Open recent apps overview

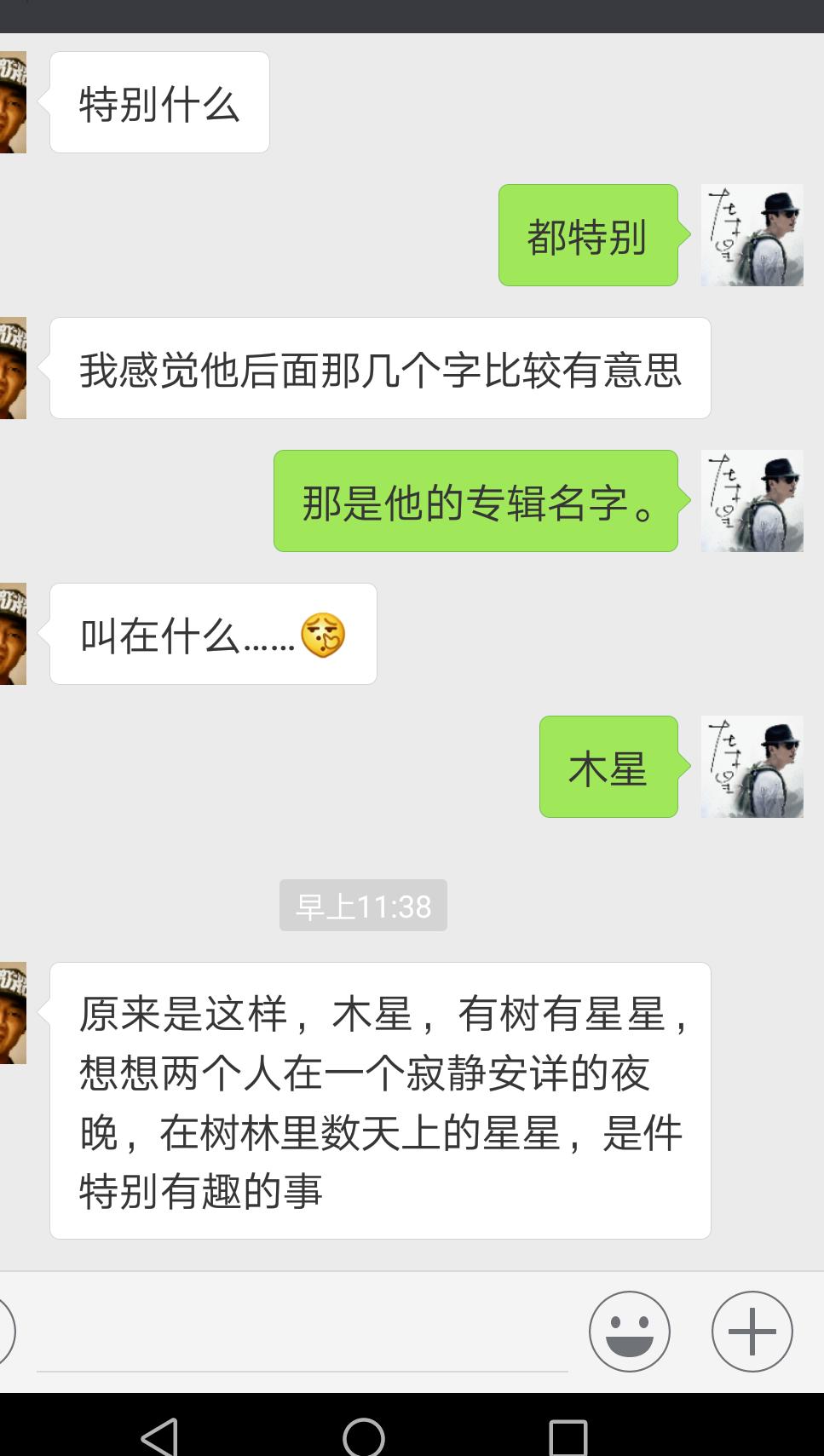[x=568, y=1438]
